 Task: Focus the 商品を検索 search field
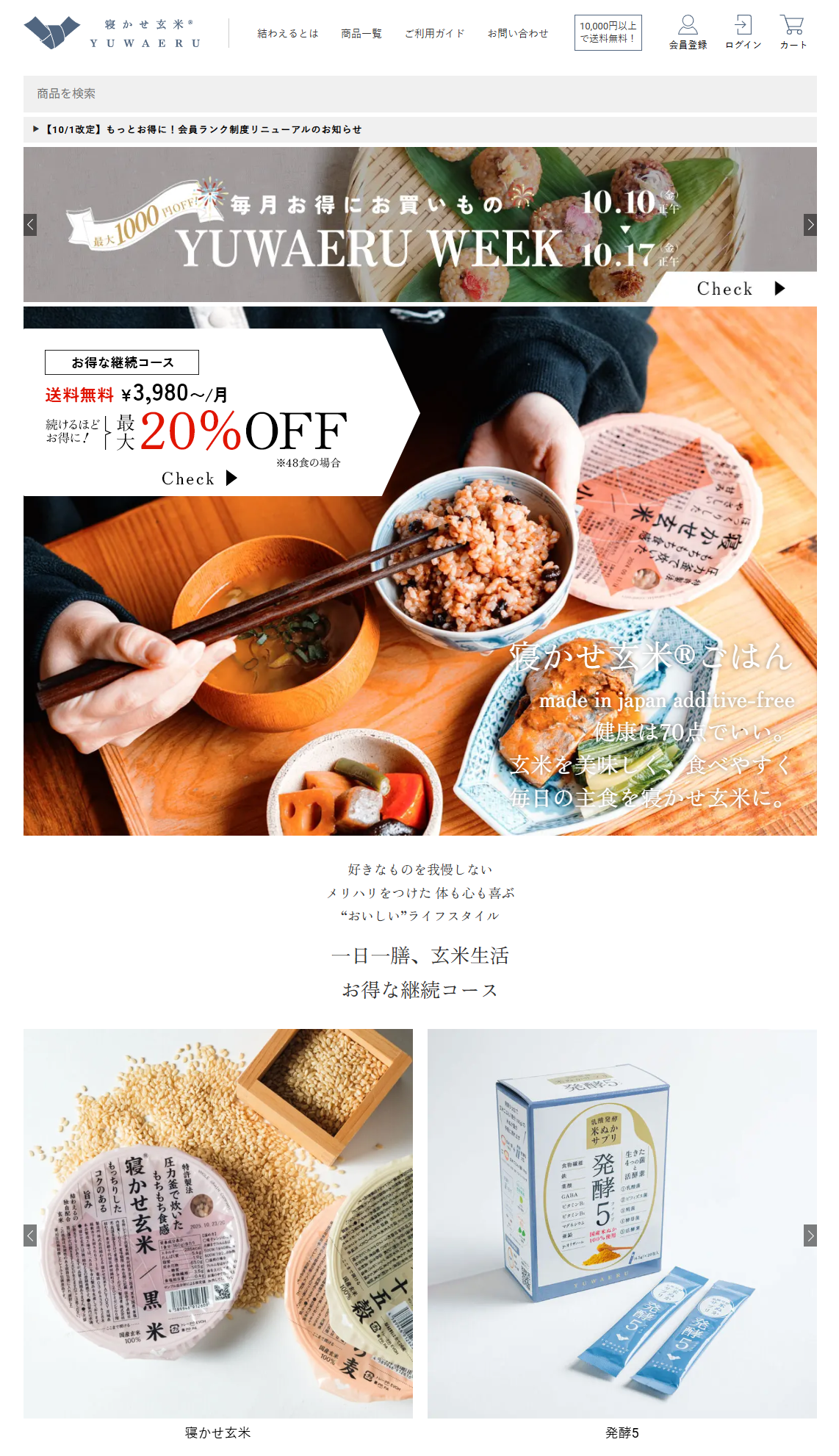tap(419, 93)
